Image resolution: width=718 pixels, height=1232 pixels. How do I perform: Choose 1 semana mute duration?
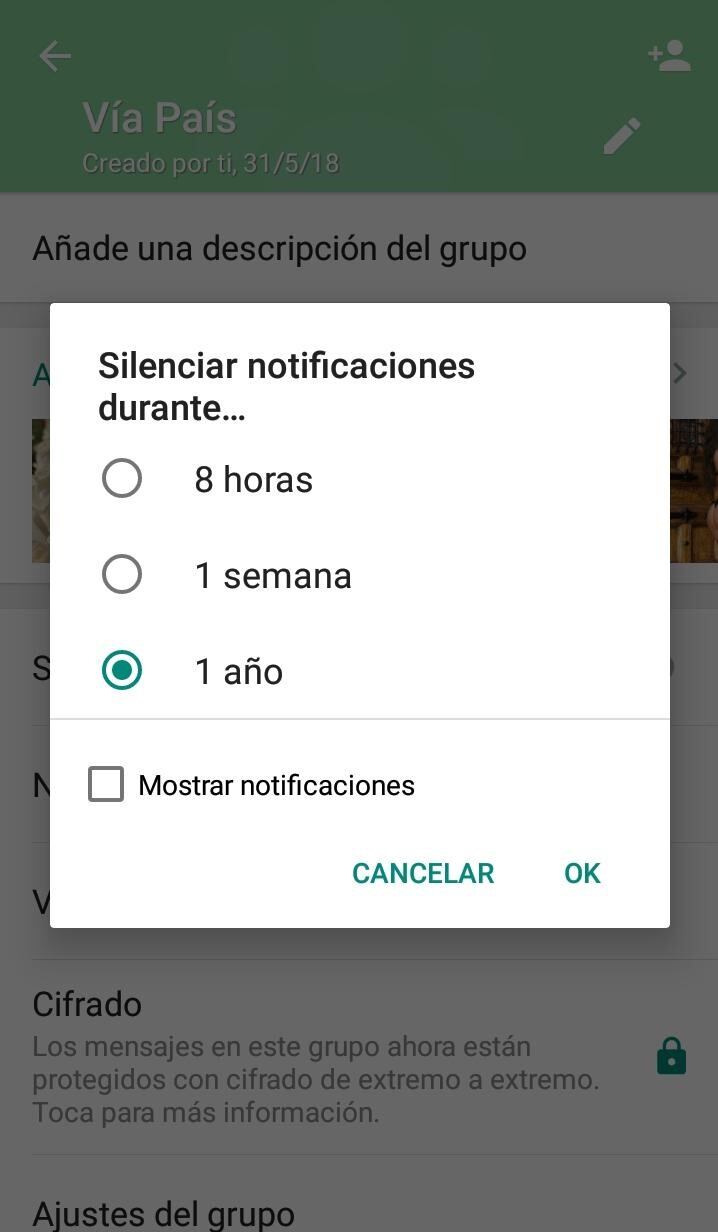coord(122,575)
